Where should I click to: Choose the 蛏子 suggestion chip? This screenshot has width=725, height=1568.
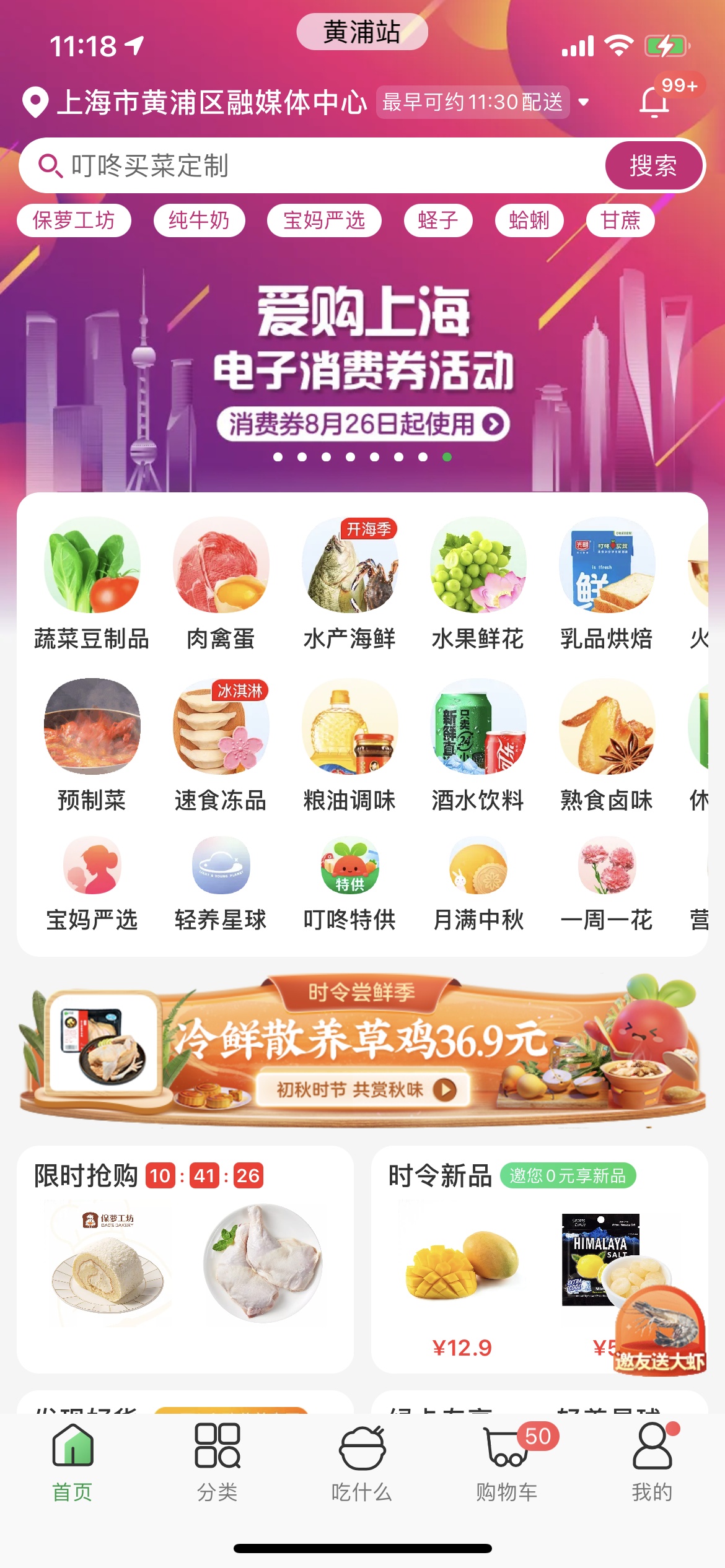(x=437, y=220)
